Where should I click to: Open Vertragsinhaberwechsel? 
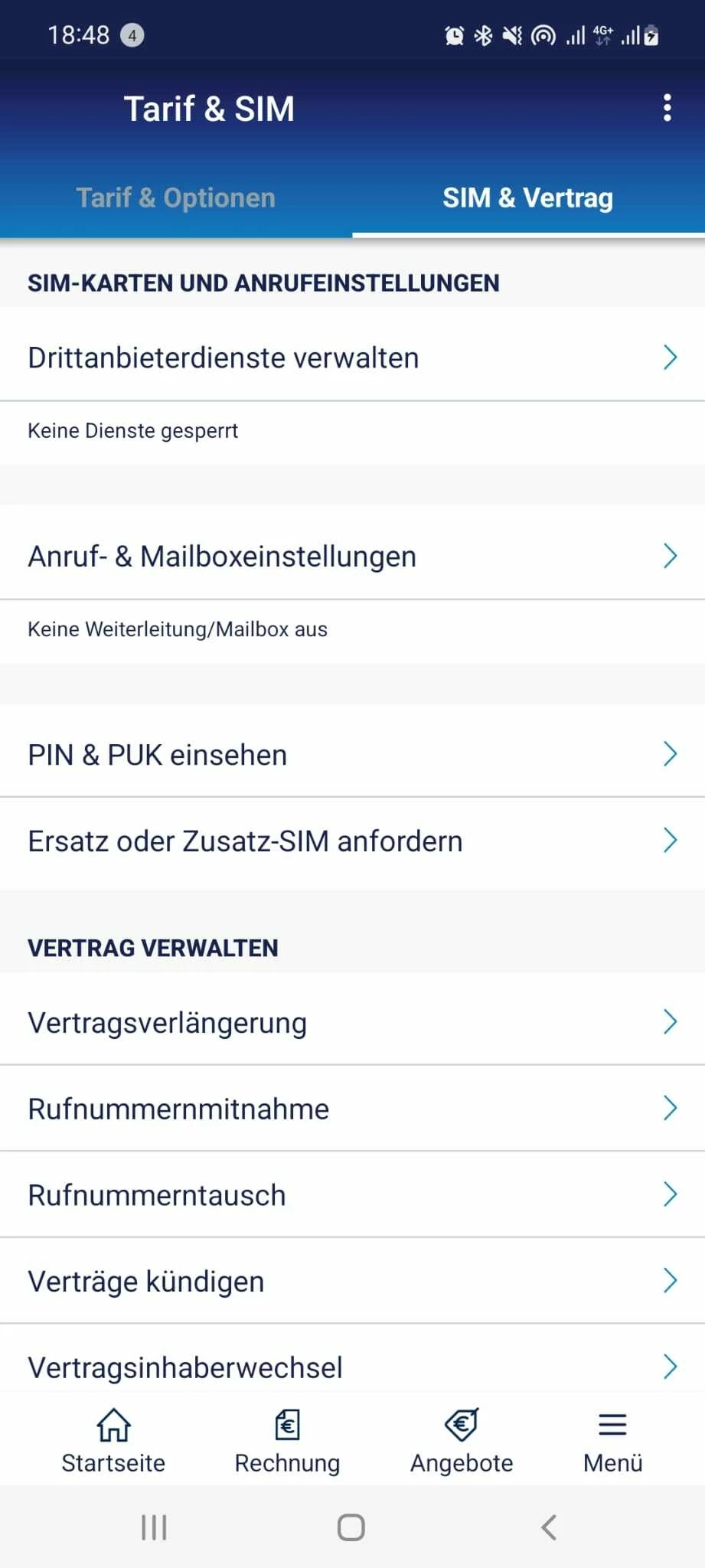click(x=352, y=1367)
